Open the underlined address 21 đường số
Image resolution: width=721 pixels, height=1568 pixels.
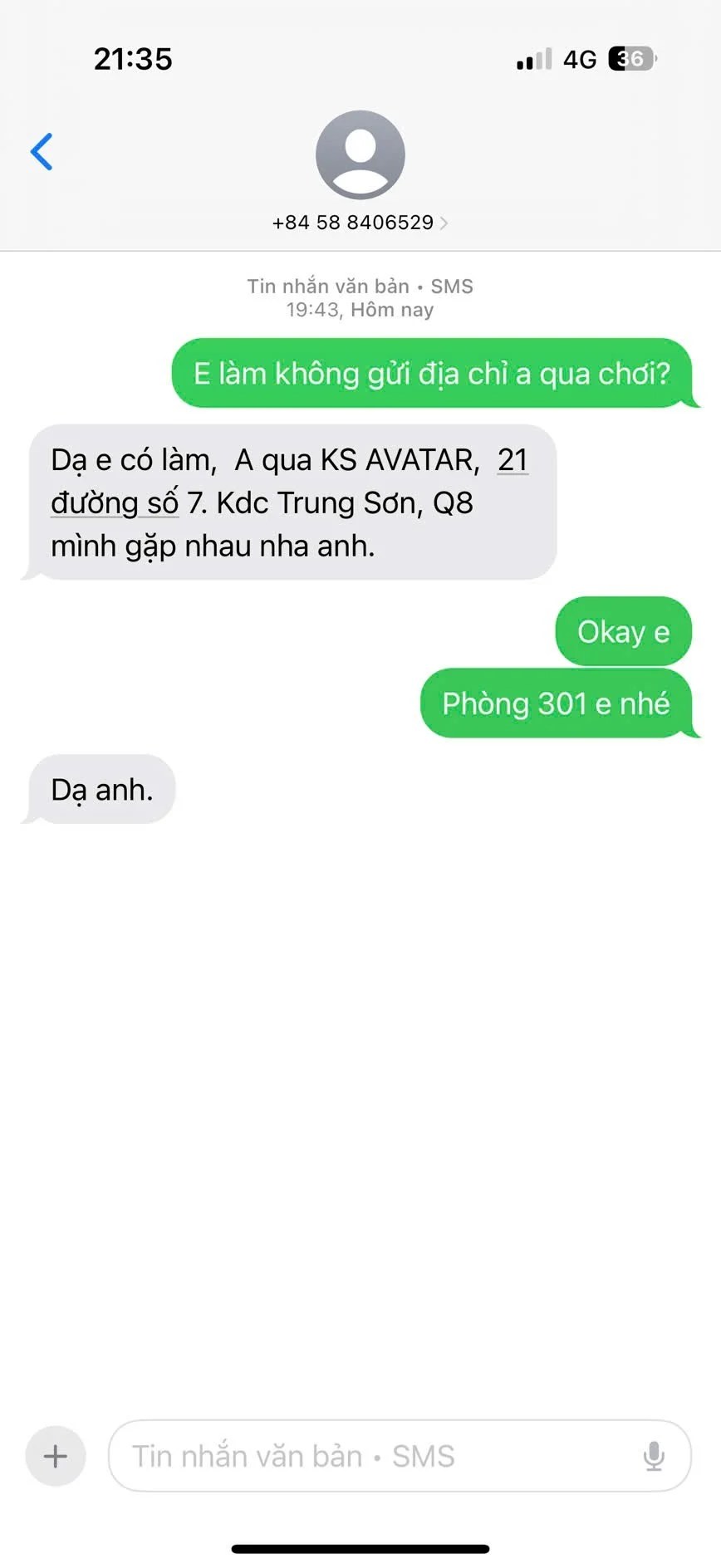point(115,503)
